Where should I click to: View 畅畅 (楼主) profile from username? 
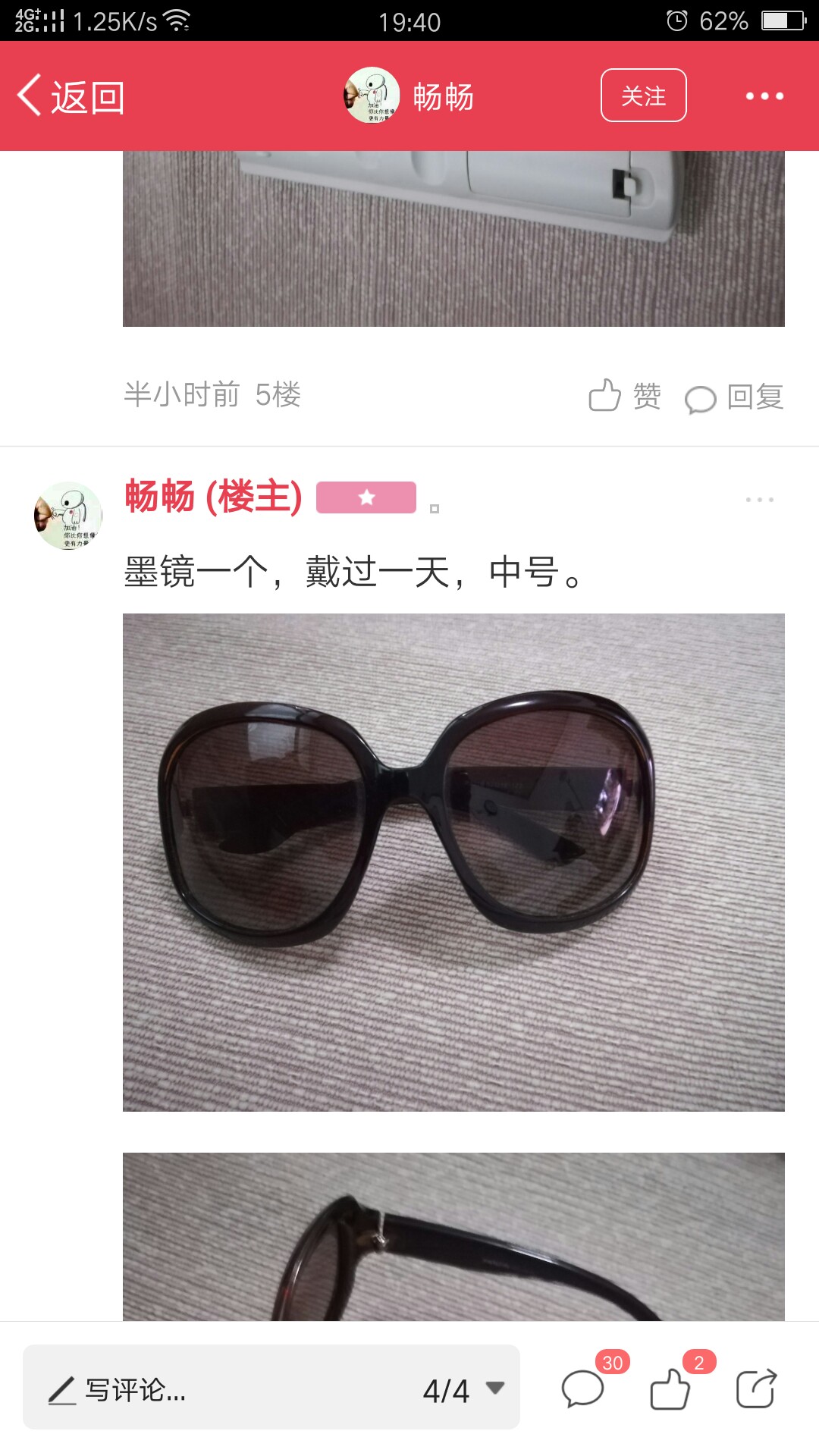pyautogui.click(x=213, y=497)
